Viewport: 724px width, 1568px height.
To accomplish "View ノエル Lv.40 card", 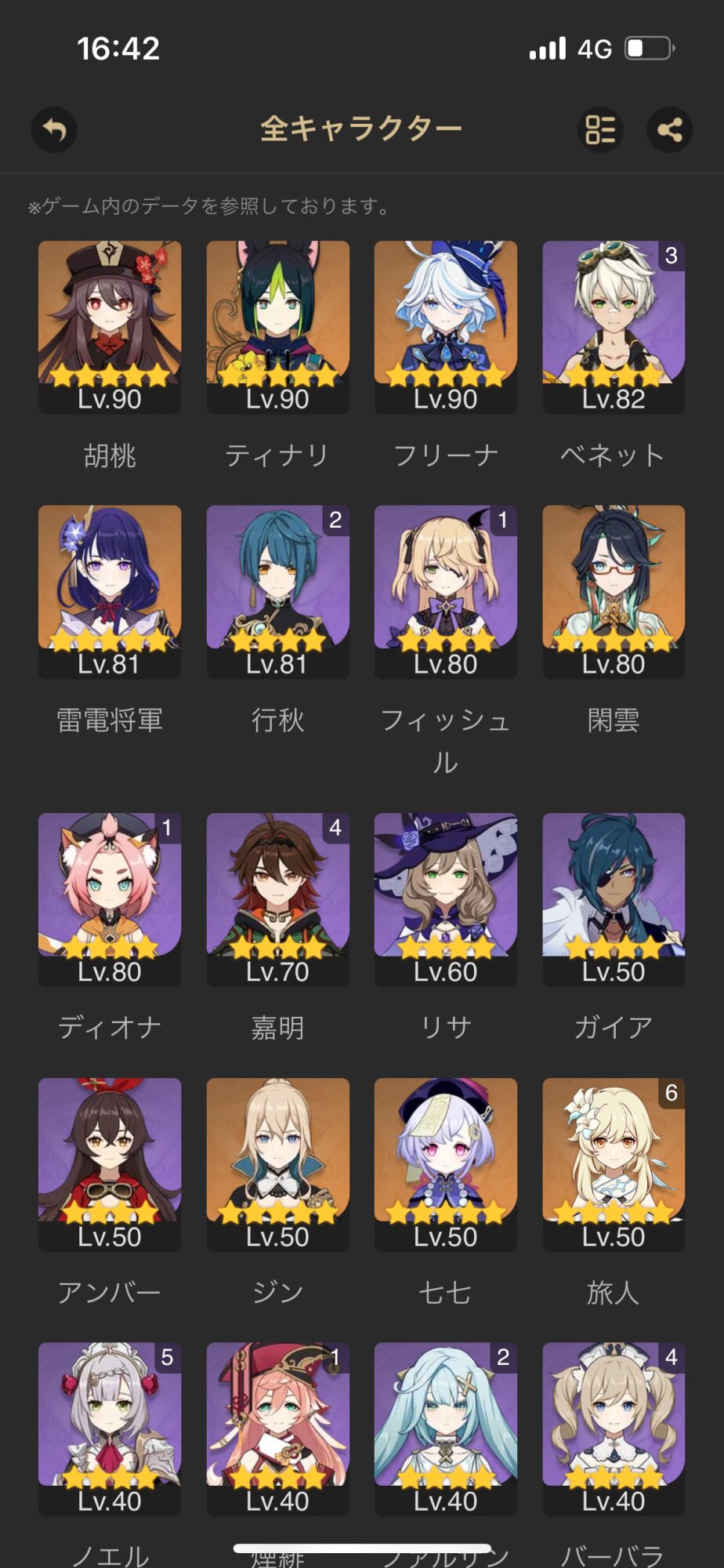I will tap(110, 1428).
